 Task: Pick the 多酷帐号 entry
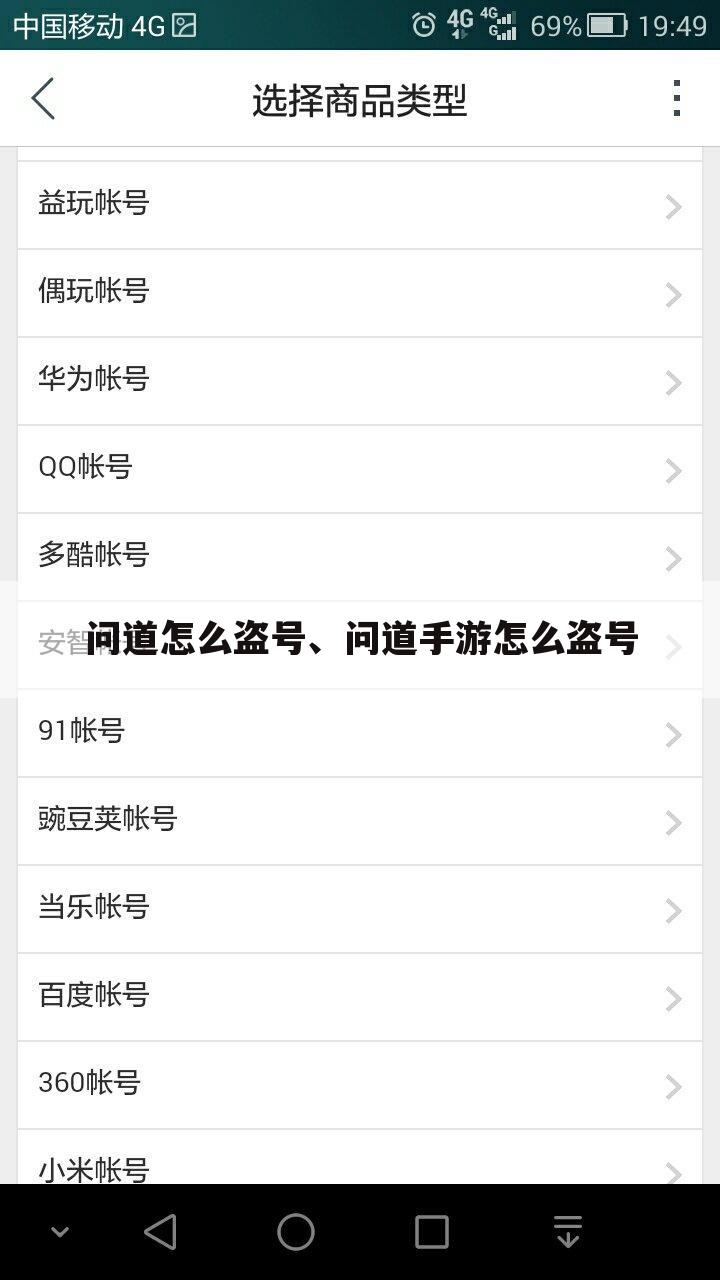point(359,556)
